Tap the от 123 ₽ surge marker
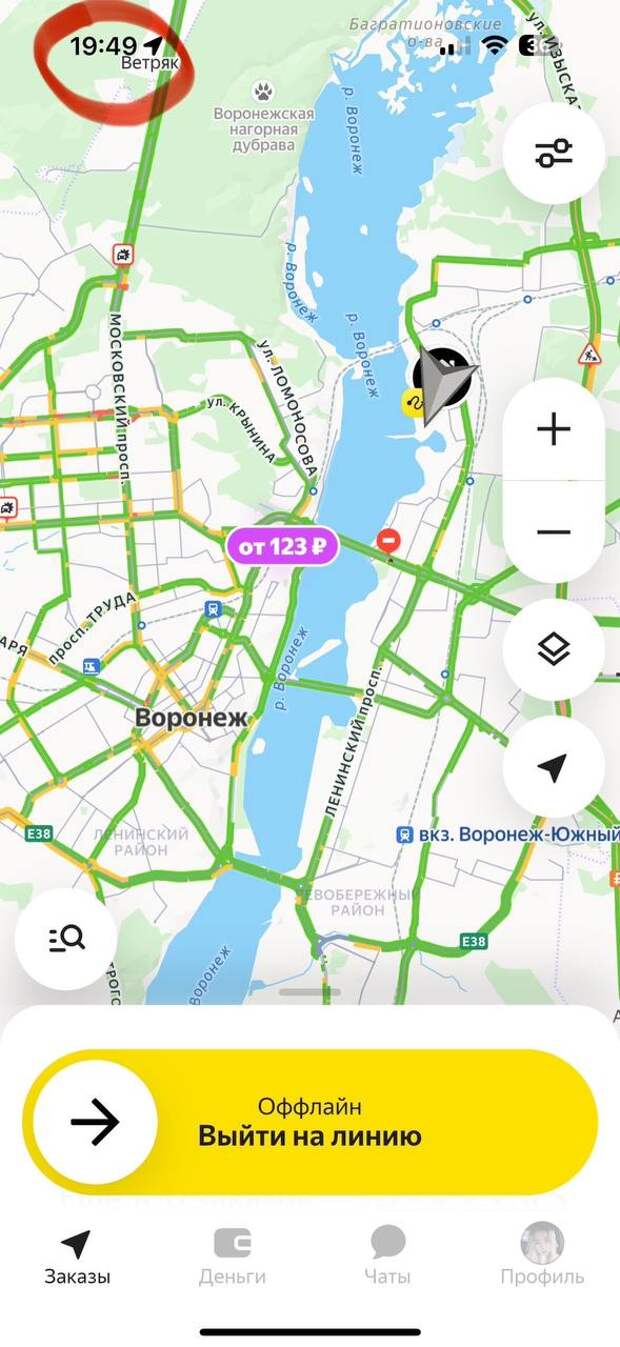 (x=283, y=546)
